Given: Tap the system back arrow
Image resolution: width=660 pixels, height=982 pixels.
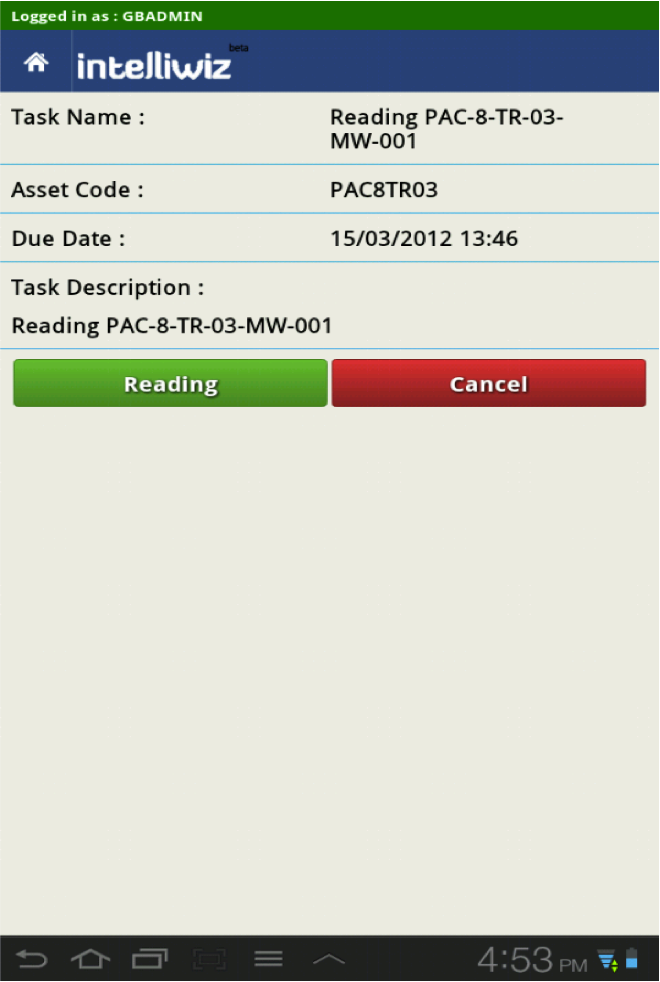Looking at the screenshot, I should (x=31, y=960).
